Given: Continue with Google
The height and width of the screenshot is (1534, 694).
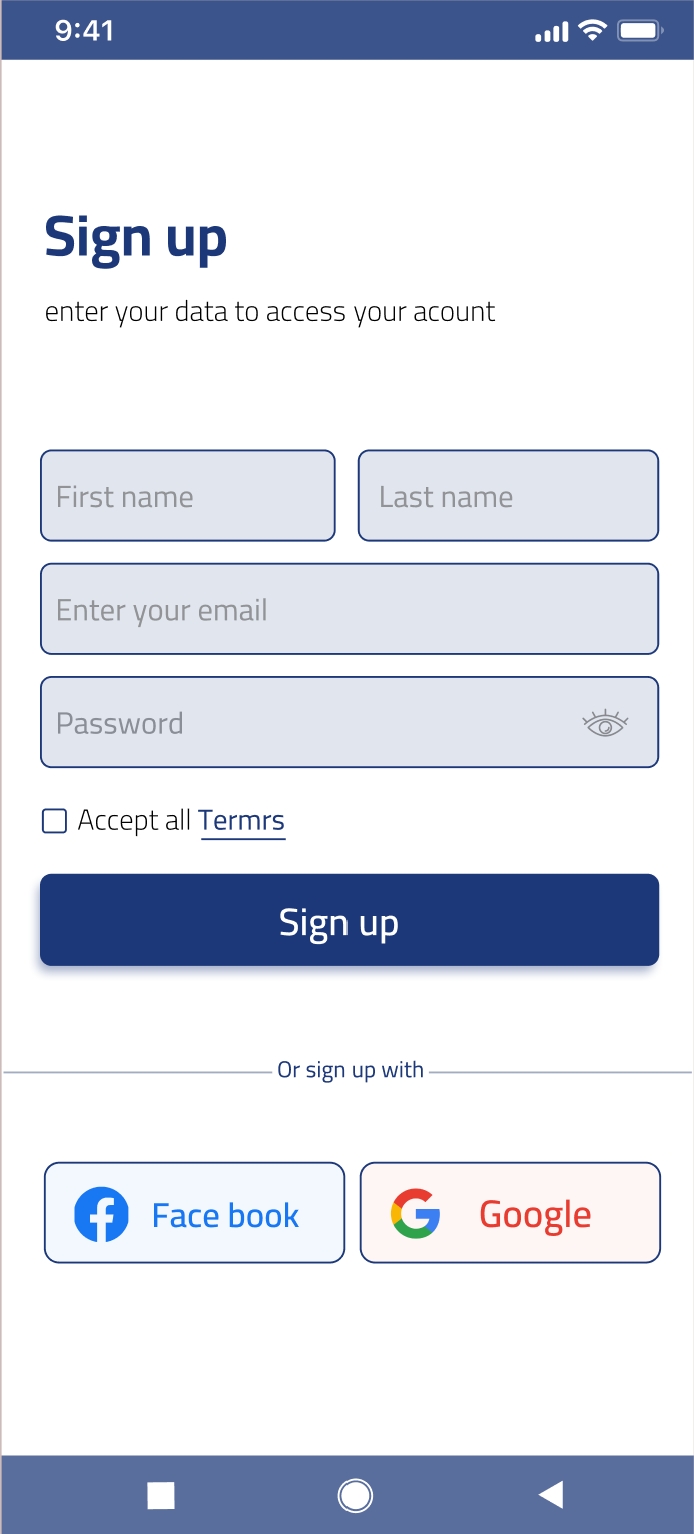Looking at the screenshot, I should point(510,1213).
